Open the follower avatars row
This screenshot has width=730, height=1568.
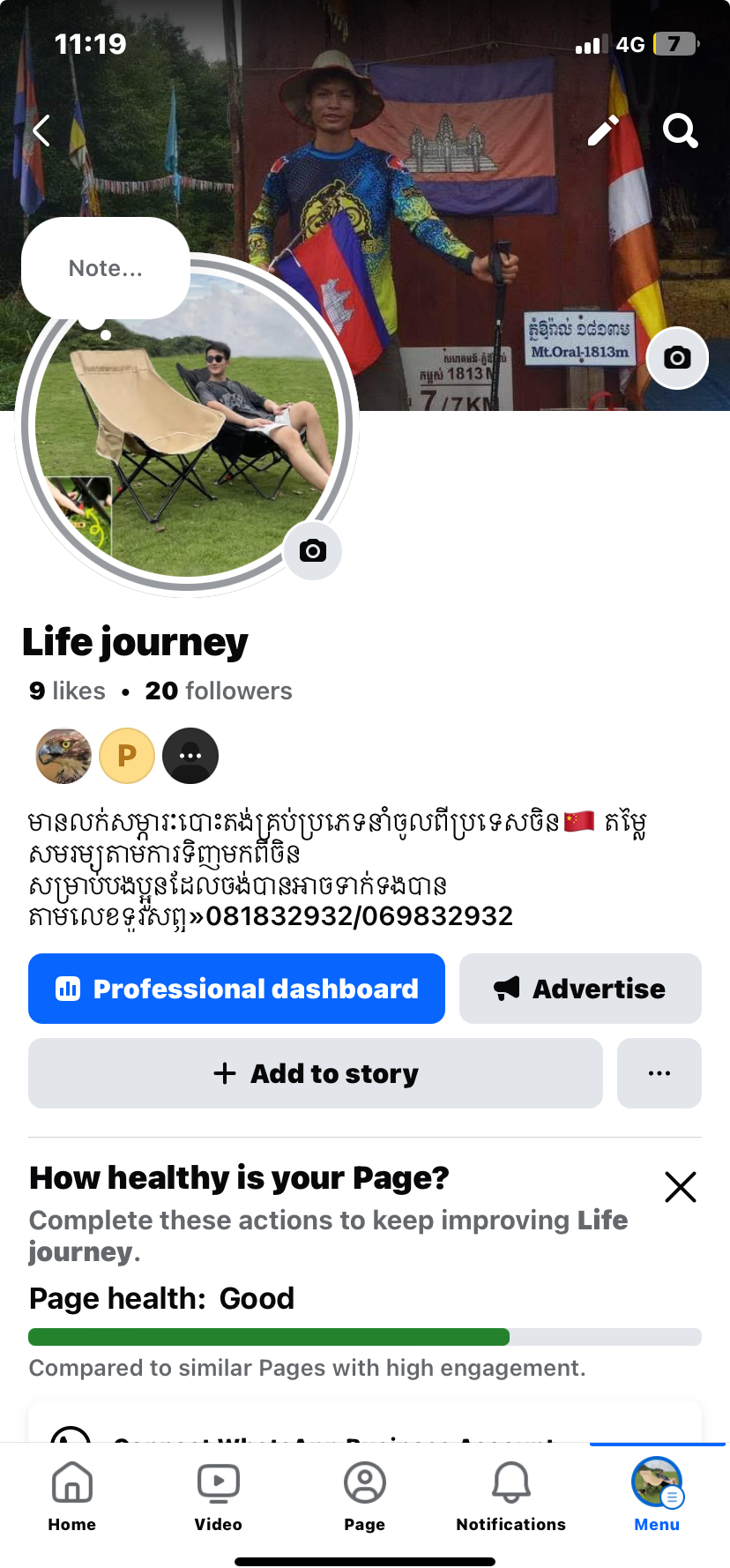click(x=127, y=756)
